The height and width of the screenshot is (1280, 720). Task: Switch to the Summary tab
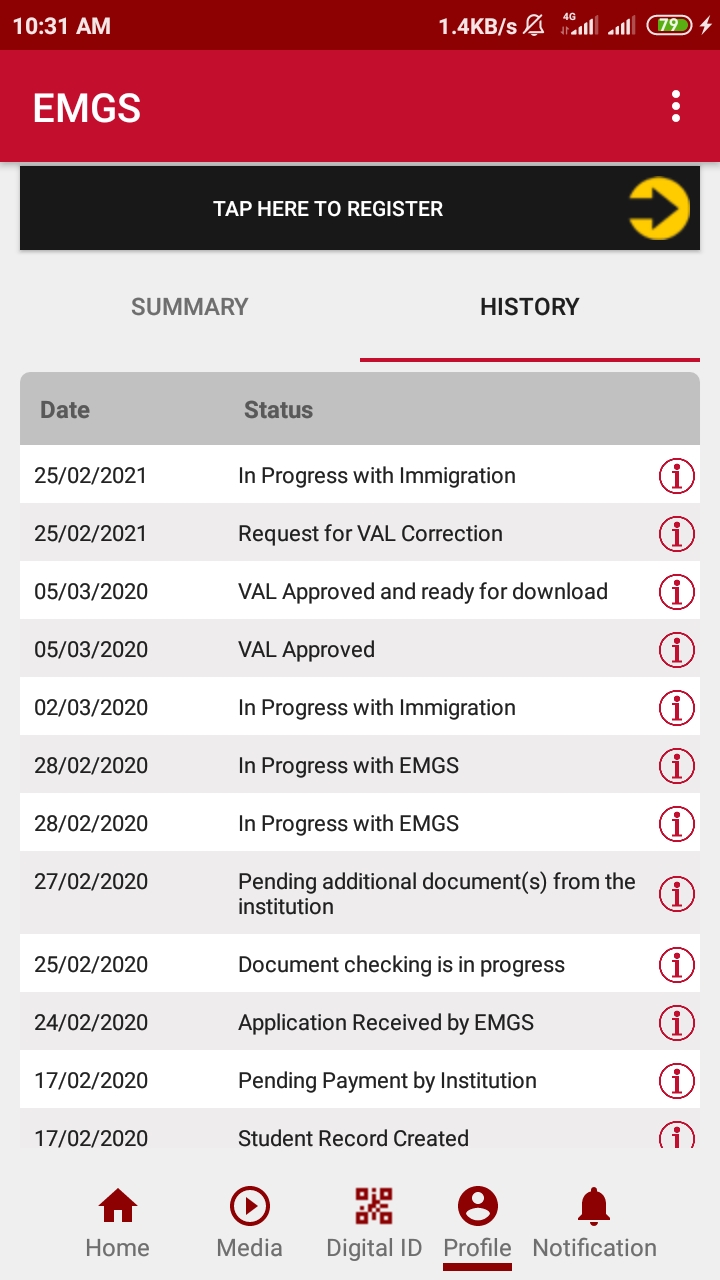(x=190, y=307)
